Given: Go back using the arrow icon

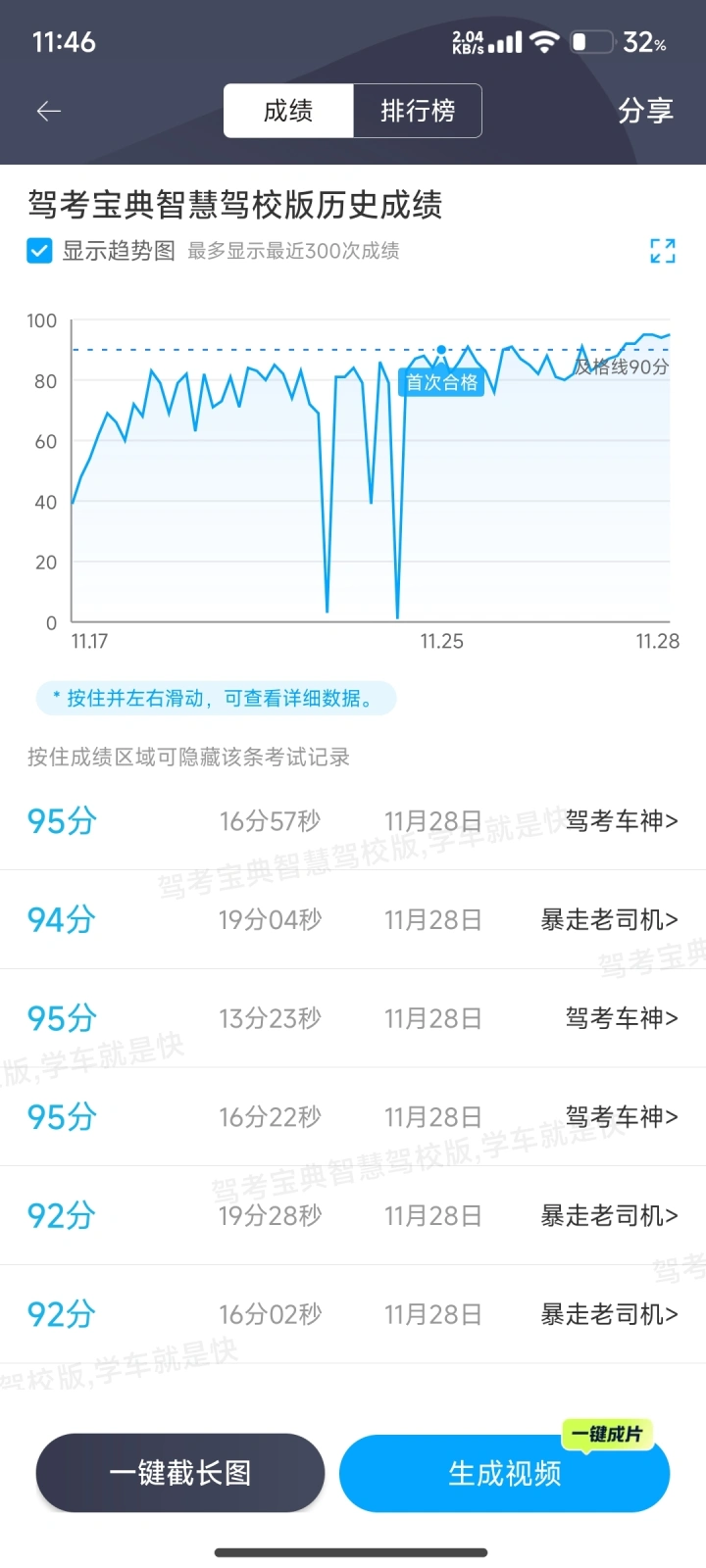Looking at the screenshot, I should point(49,111).
